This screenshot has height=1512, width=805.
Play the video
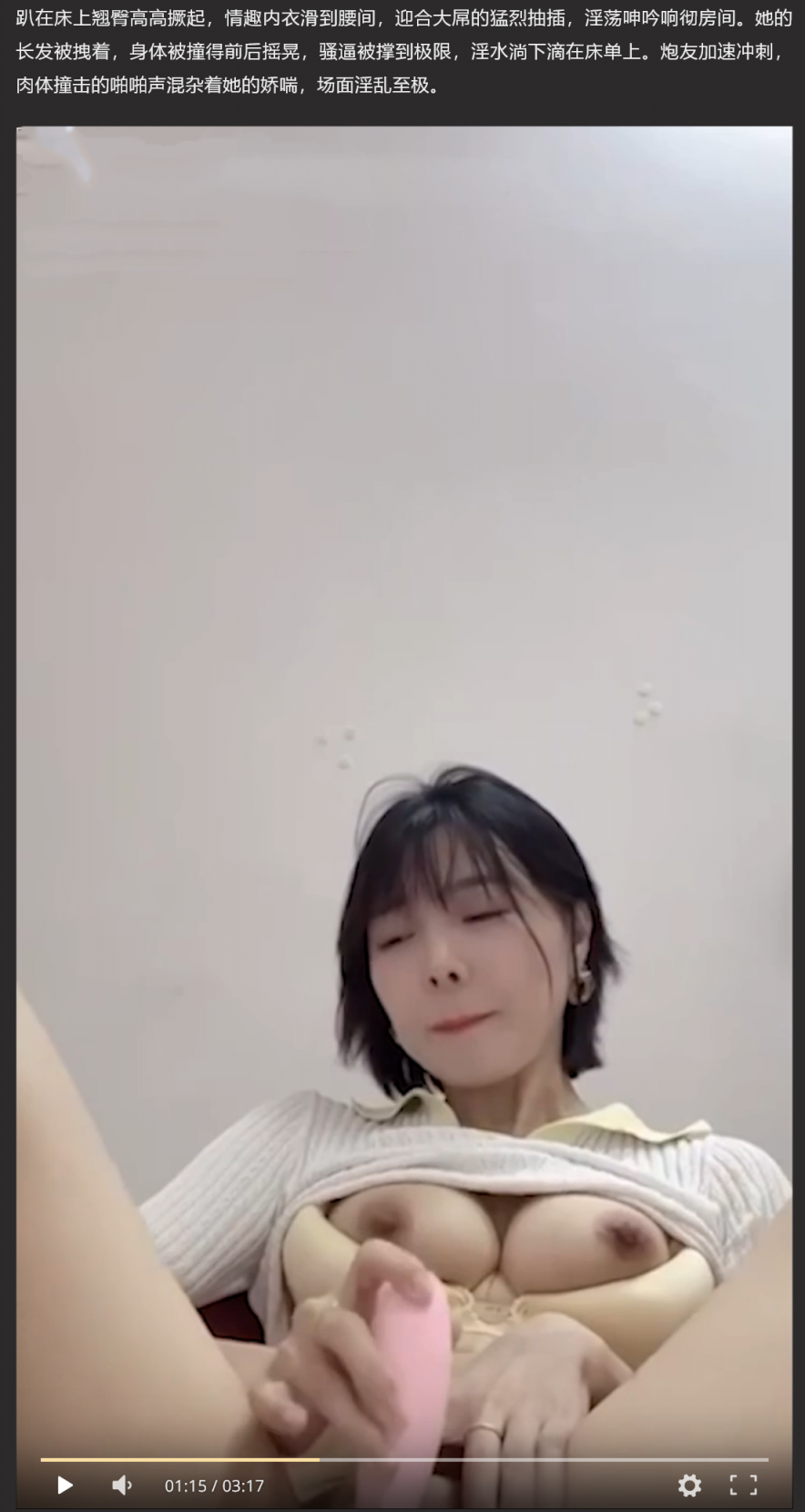(x=65, y=1486)
